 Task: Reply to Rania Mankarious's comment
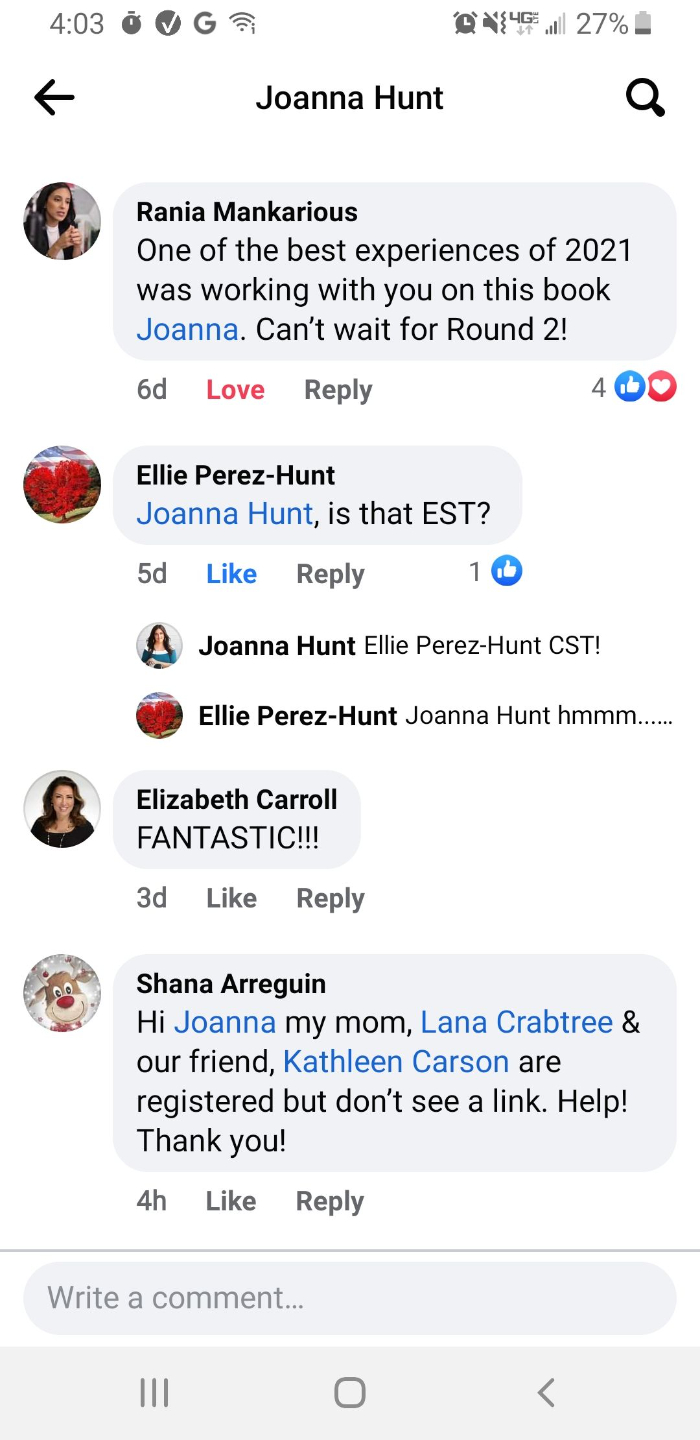pyautogui.click(x=338, y=390)
